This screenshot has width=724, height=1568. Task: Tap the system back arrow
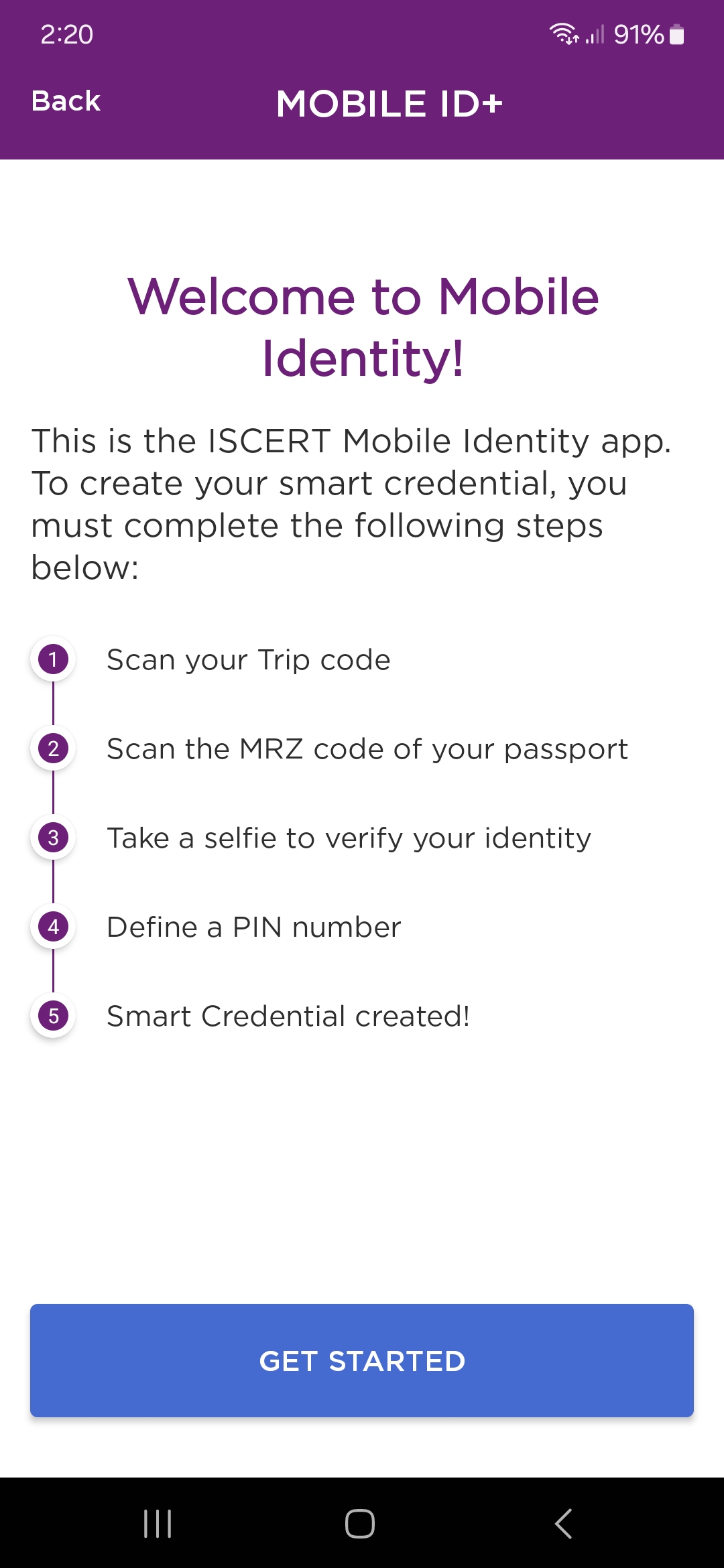(564, 1523)
